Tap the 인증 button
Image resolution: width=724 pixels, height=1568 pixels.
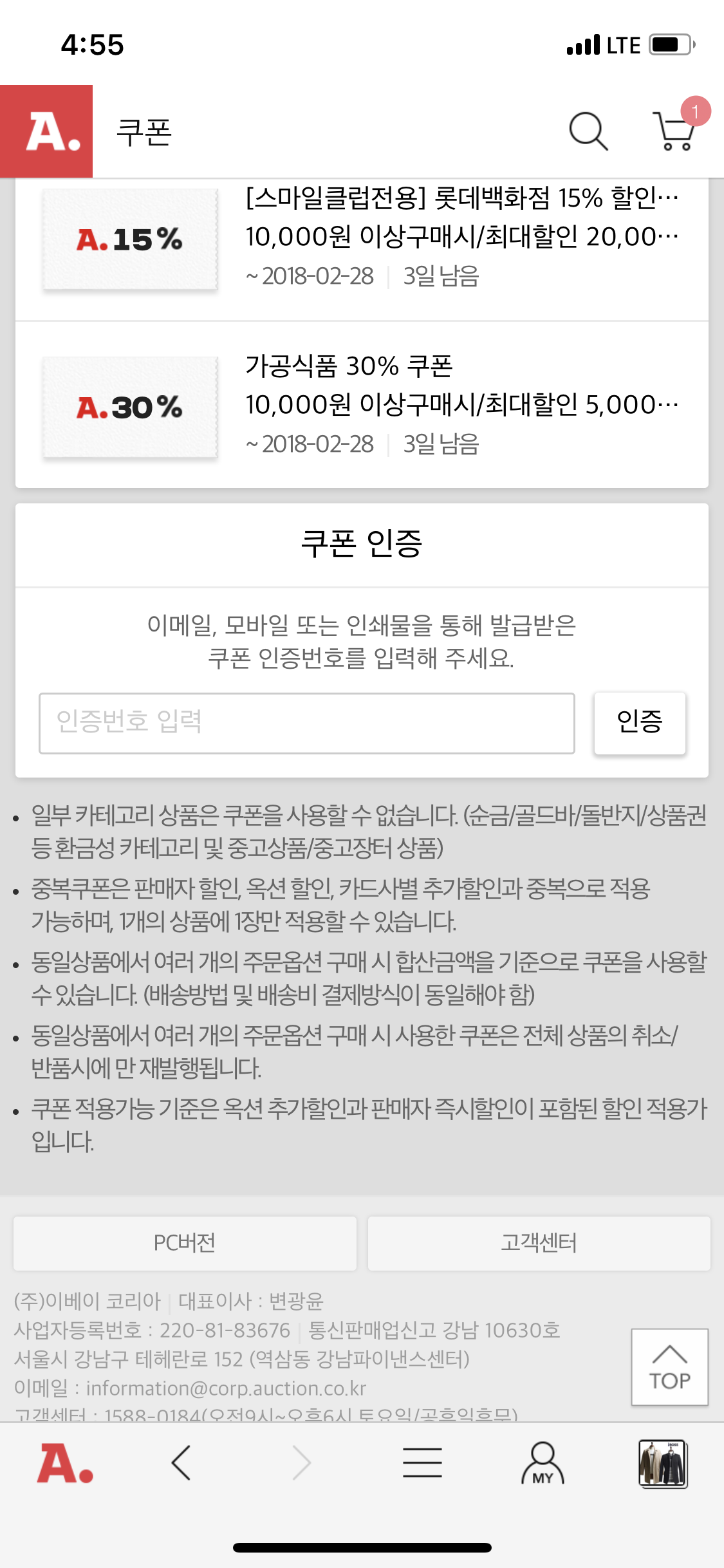pyautogui.click(x=640, y=723)
